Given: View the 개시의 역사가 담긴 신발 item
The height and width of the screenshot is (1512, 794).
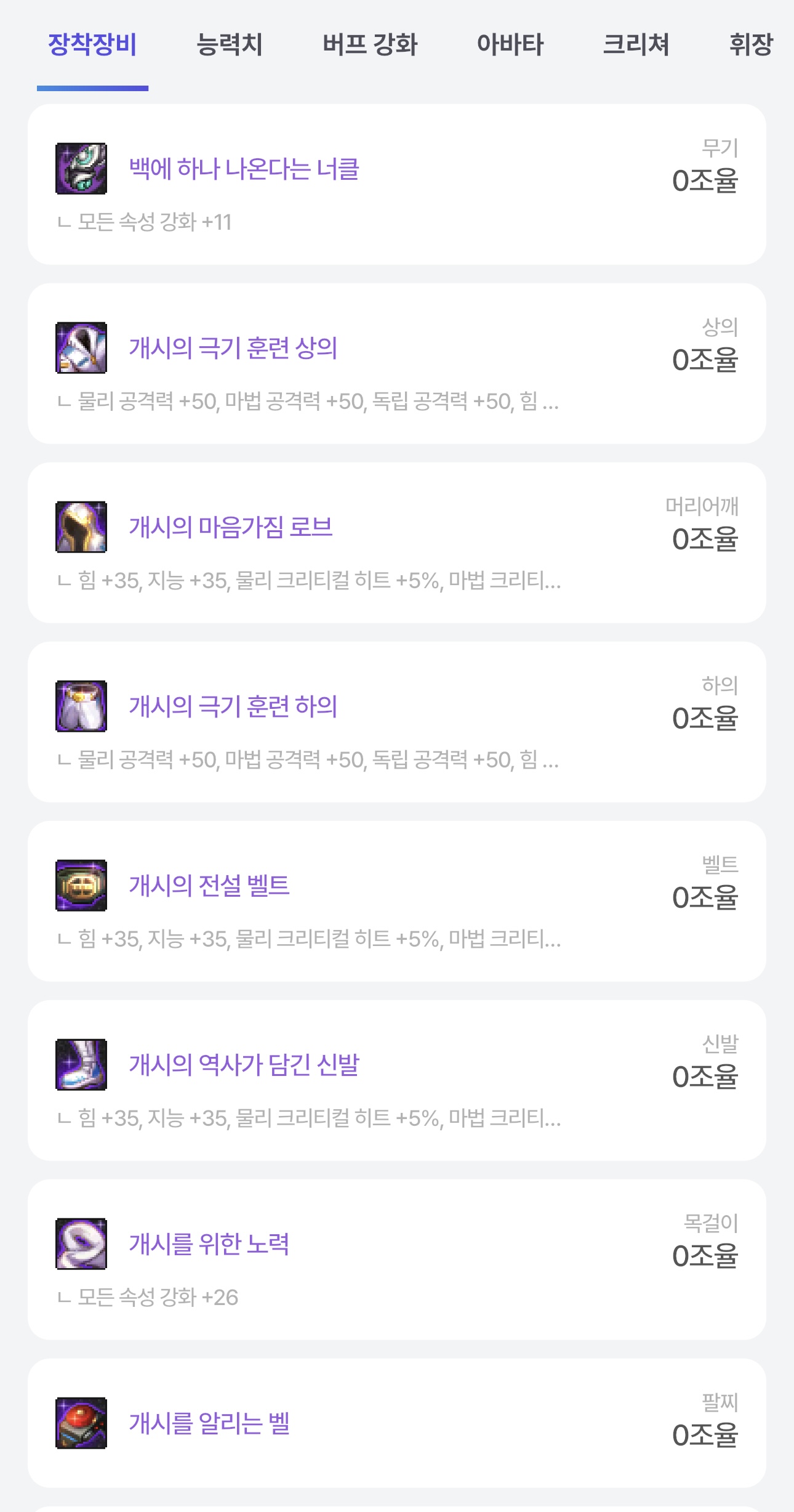Looking at the screenshot, I should 396,1080.
